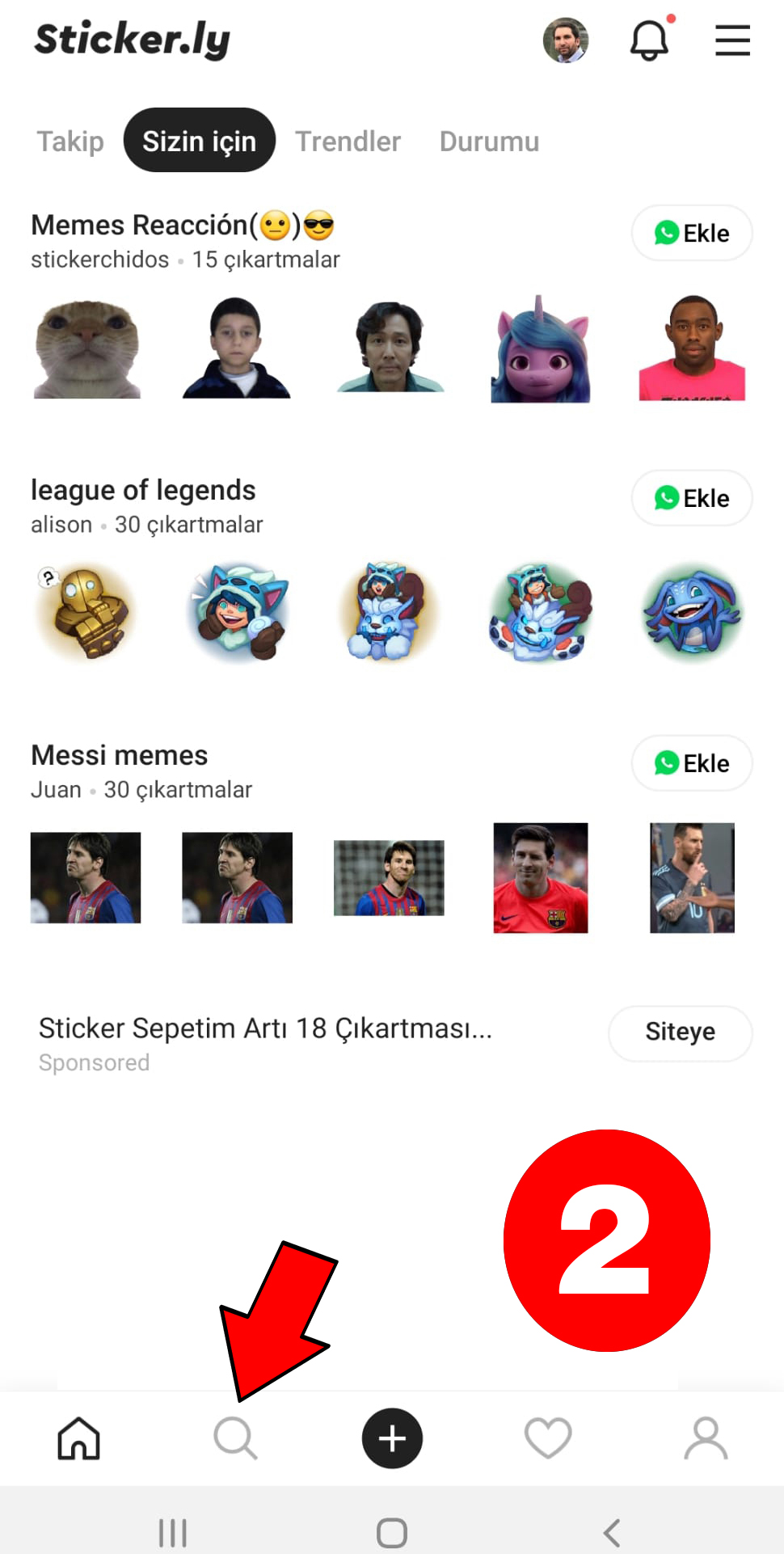Open the favorites heart tab
This screenshot has width=784, height=1554.
[x=548, y=1438]
